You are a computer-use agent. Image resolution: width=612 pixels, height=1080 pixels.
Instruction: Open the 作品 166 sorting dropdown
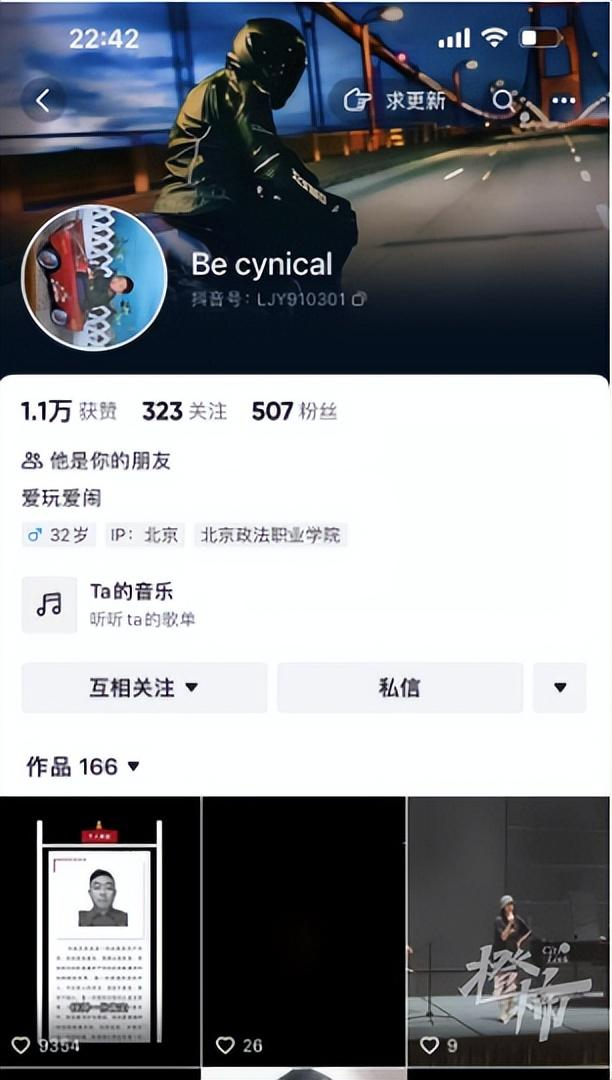(83, 767)
